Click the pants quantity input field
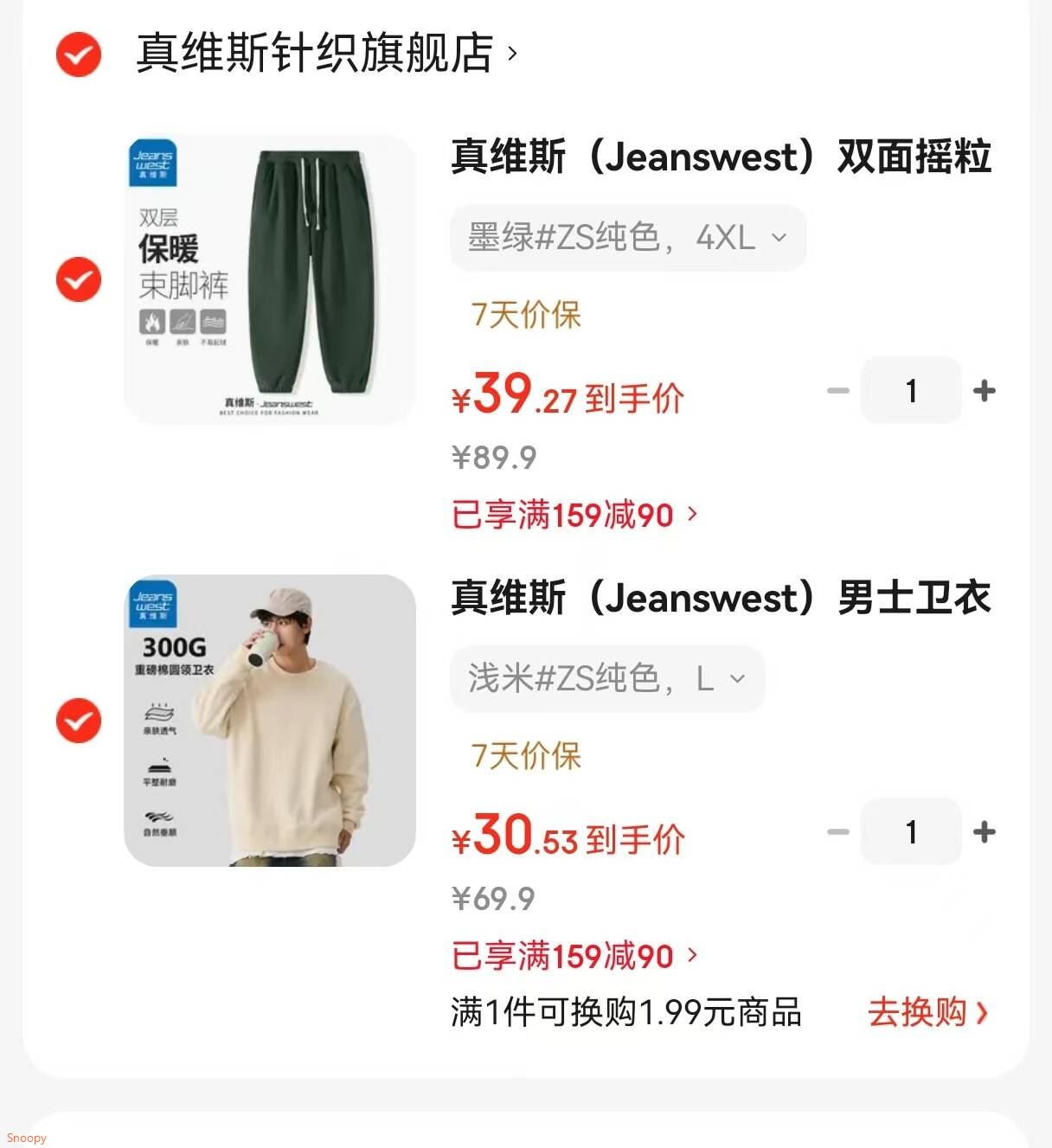This screenshot has height=1148, width=1052. pos(911,391)
